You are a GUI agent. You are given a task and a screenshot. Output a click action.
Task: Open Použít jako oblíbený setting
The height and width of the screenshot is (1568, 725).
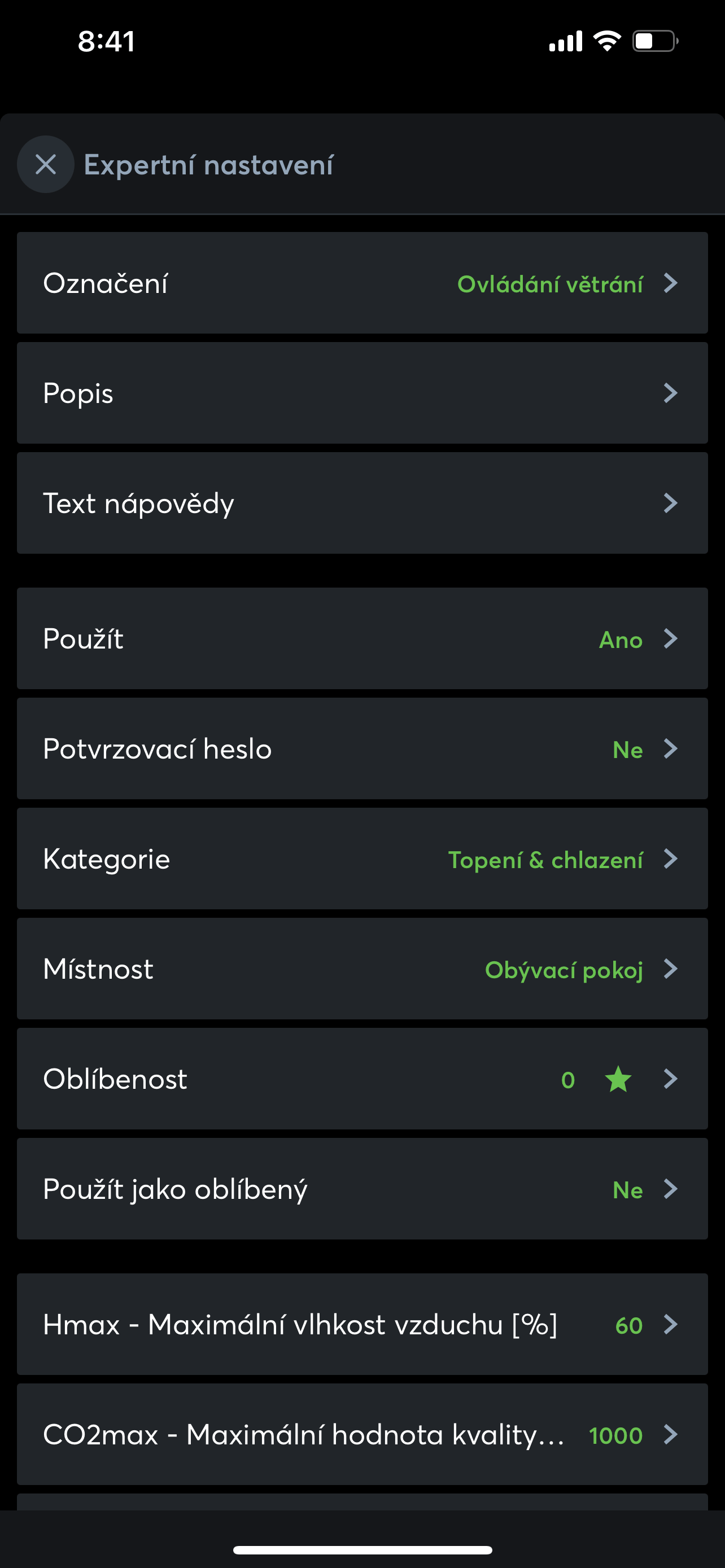pyautogui.click(x=362, y=1189)
